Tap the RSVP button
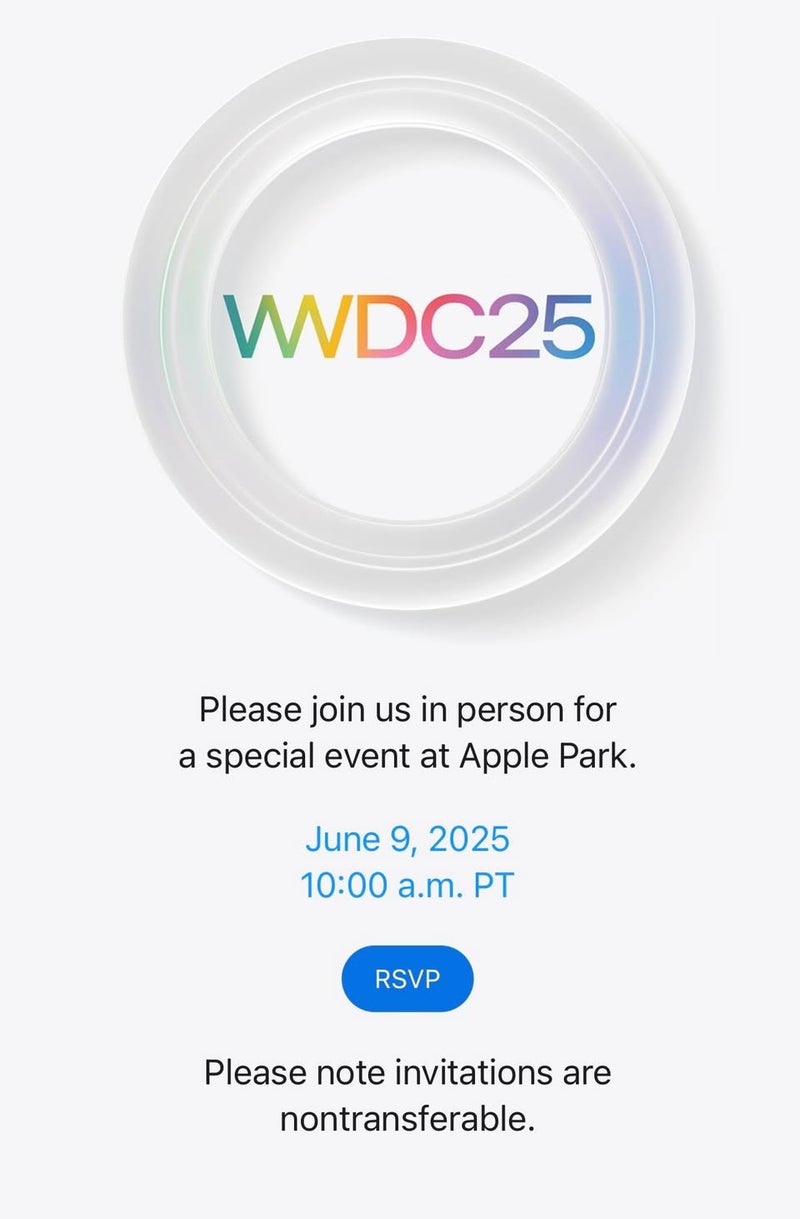 407,978
